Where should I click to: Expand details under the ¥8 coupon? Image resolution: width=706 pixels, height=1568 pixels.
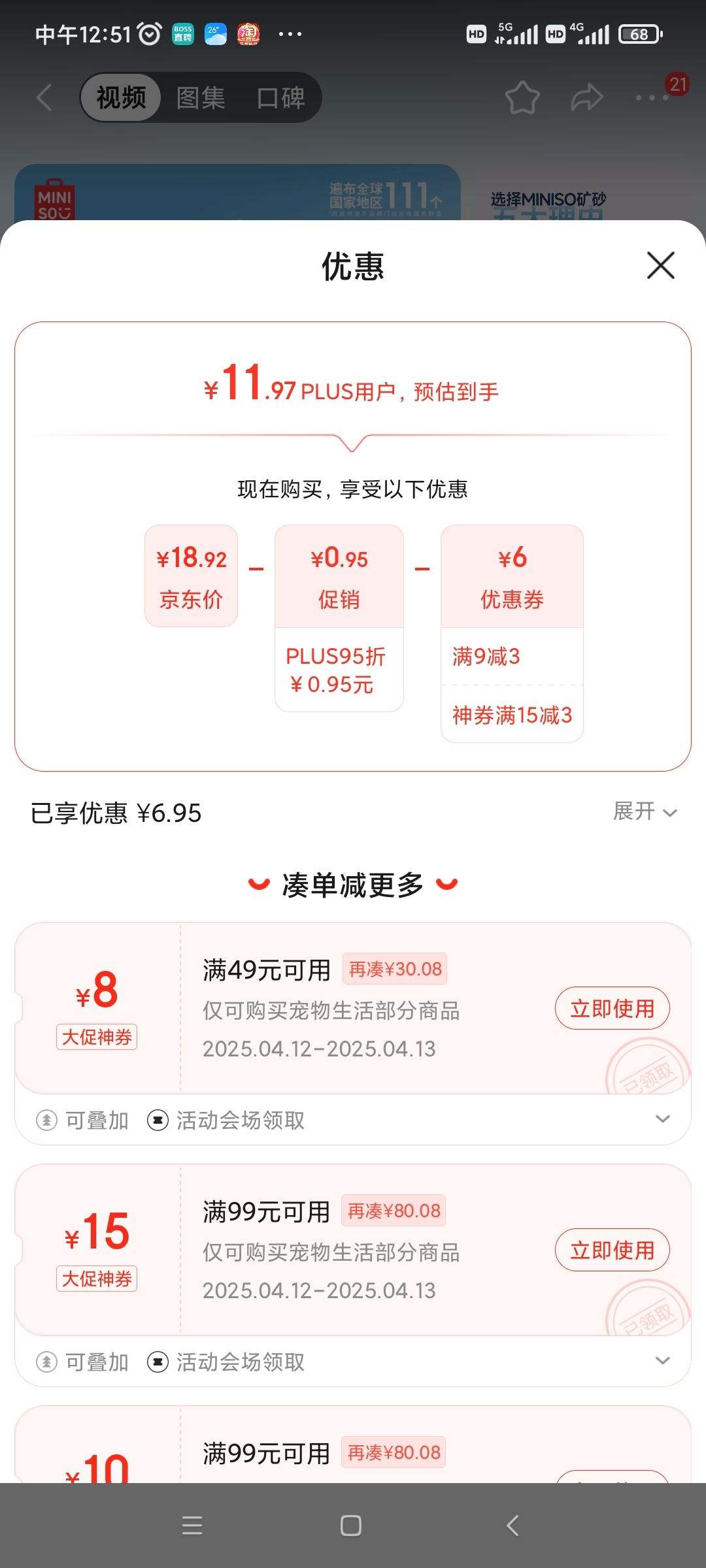point(662,1119)
